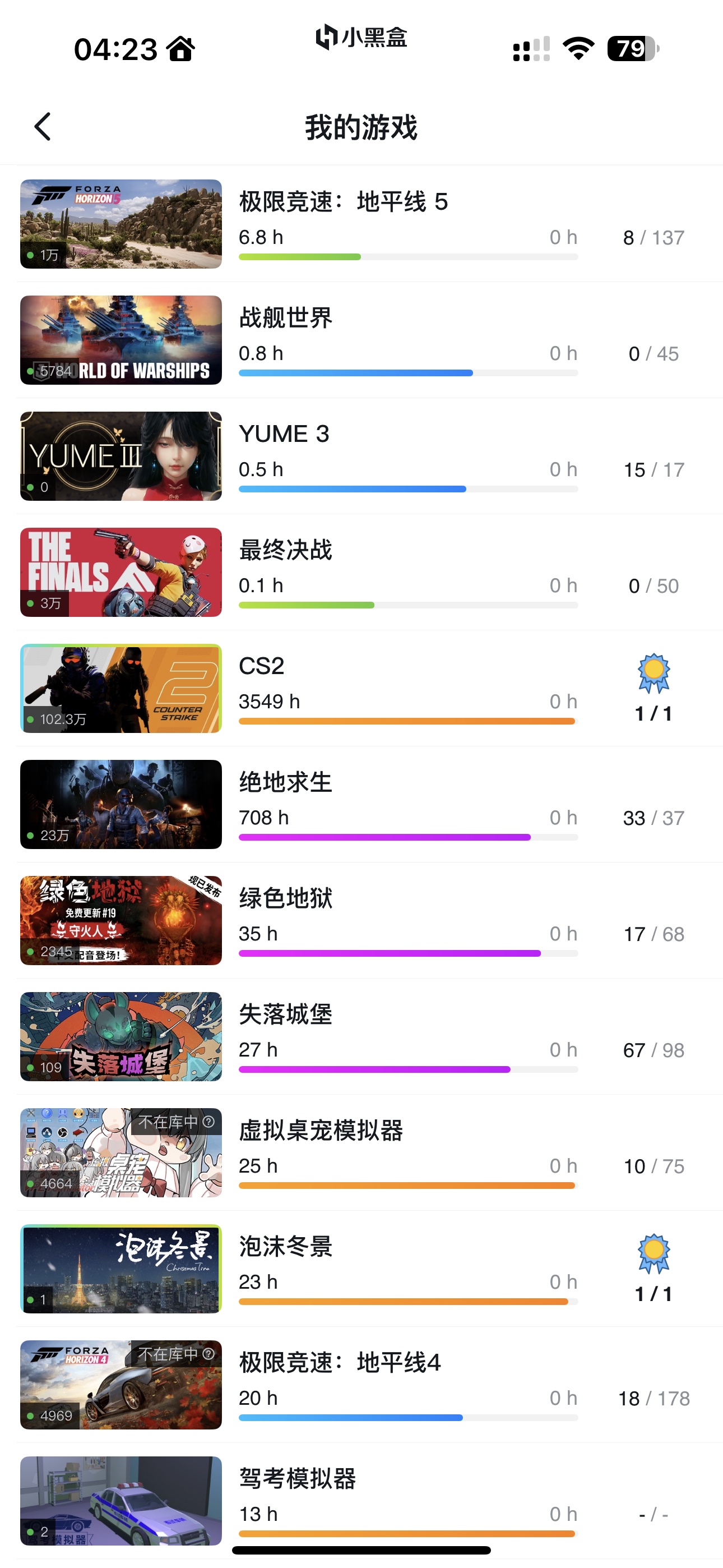The height and width of the screenshot is (1568, 723).
Task: Open 最终决战 game entry
Action: pyautogui.click(x=361, y=572)
